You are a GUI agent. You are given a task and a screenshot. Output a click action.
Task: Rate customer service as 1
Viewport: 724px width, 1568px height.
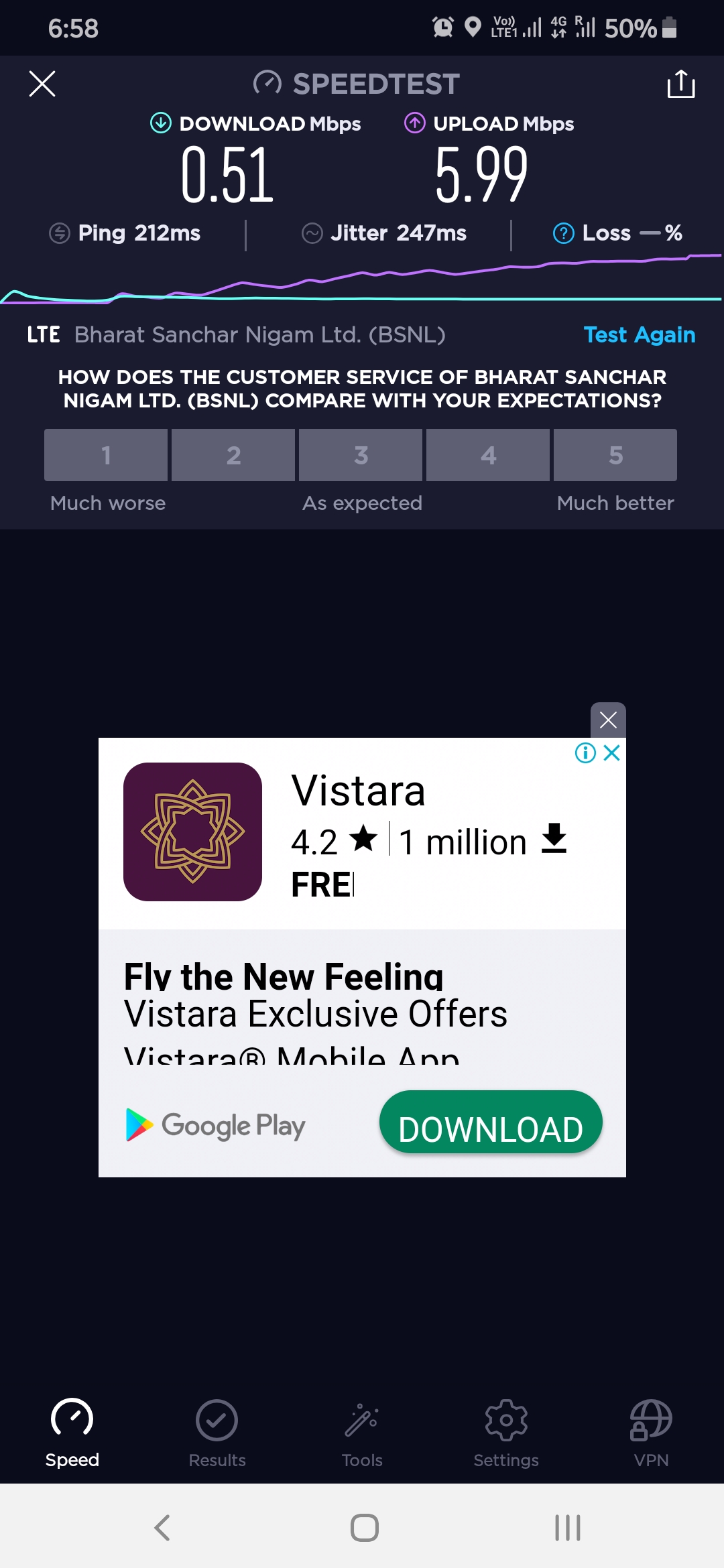(x=106, y=455)
